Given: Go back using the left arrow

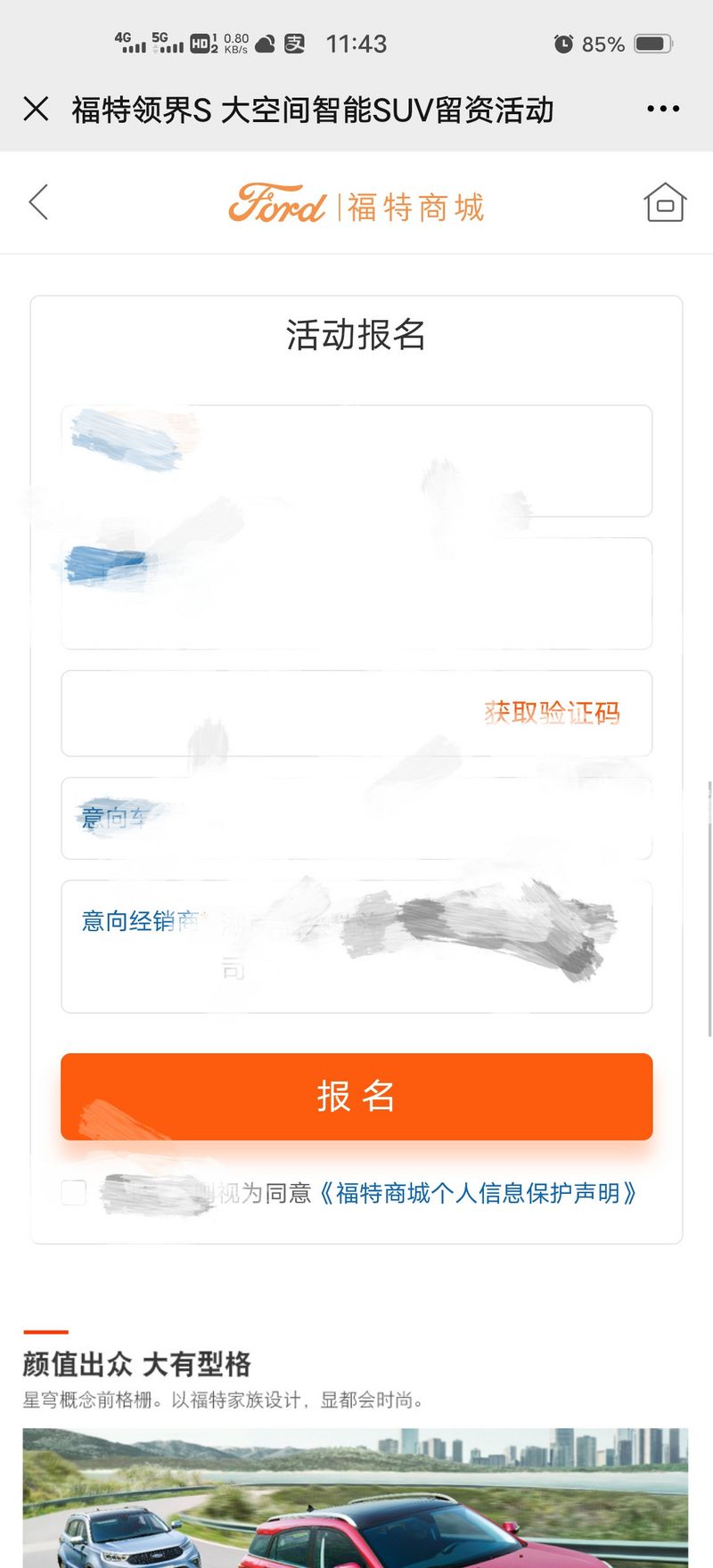Looking at the screenshot, I should [38, 202].
